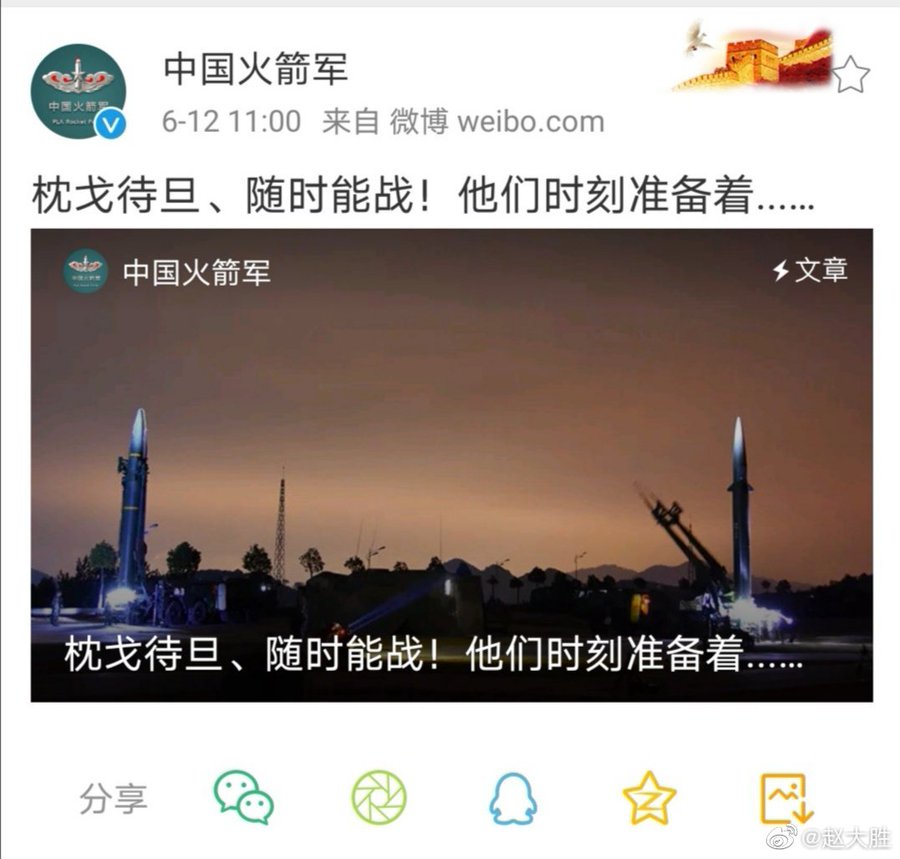Tap the star icon beside the Great Wall badge
Screen dimensions: 900x859
coord(851,75)
